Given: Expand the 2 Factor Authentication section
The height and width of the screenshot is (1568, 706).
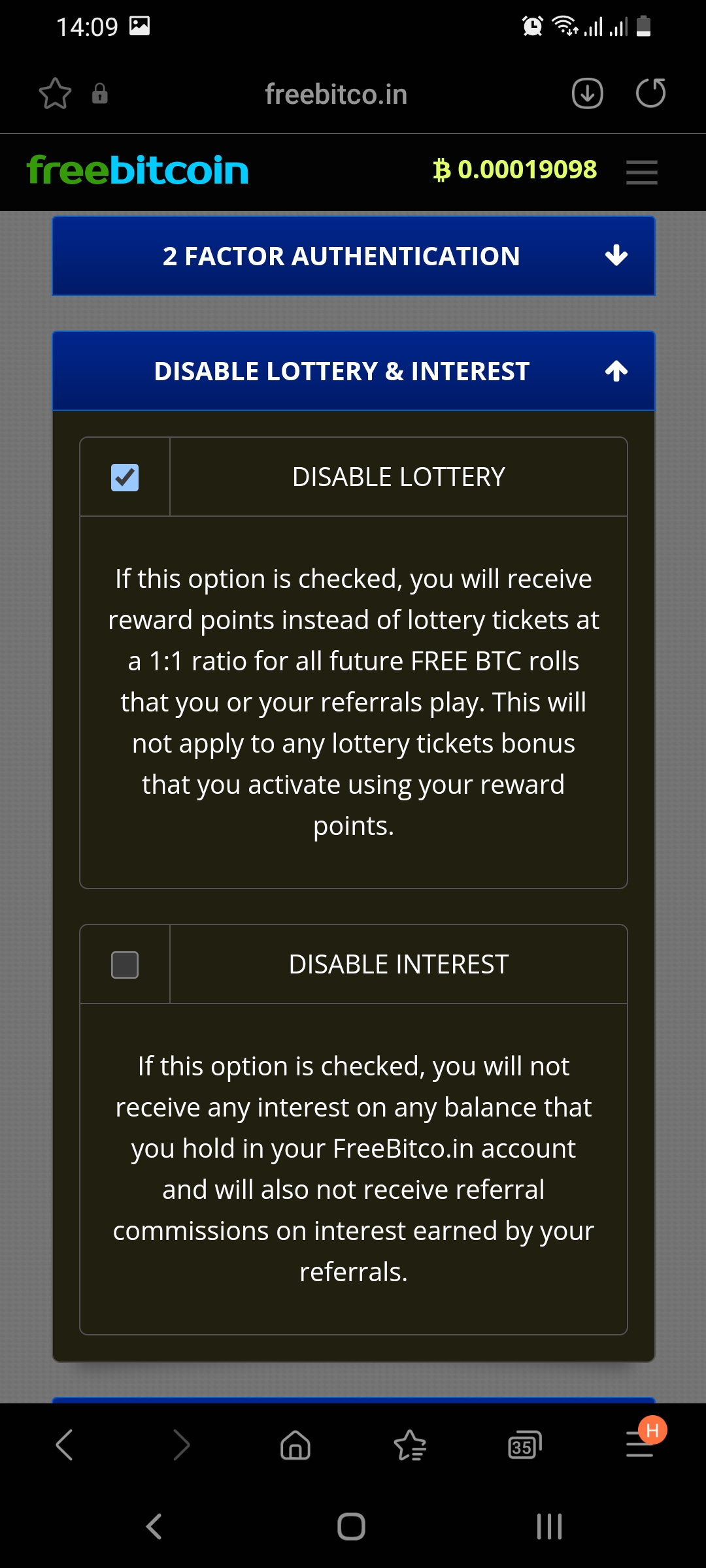Looking at the screenshot, I should click(353, 256).
